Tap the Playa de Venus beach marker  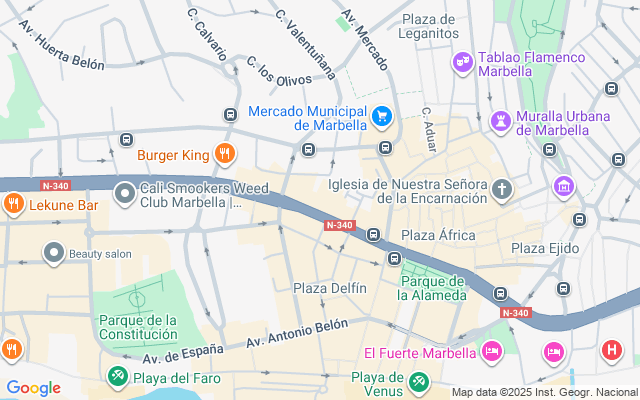[419, 380]
